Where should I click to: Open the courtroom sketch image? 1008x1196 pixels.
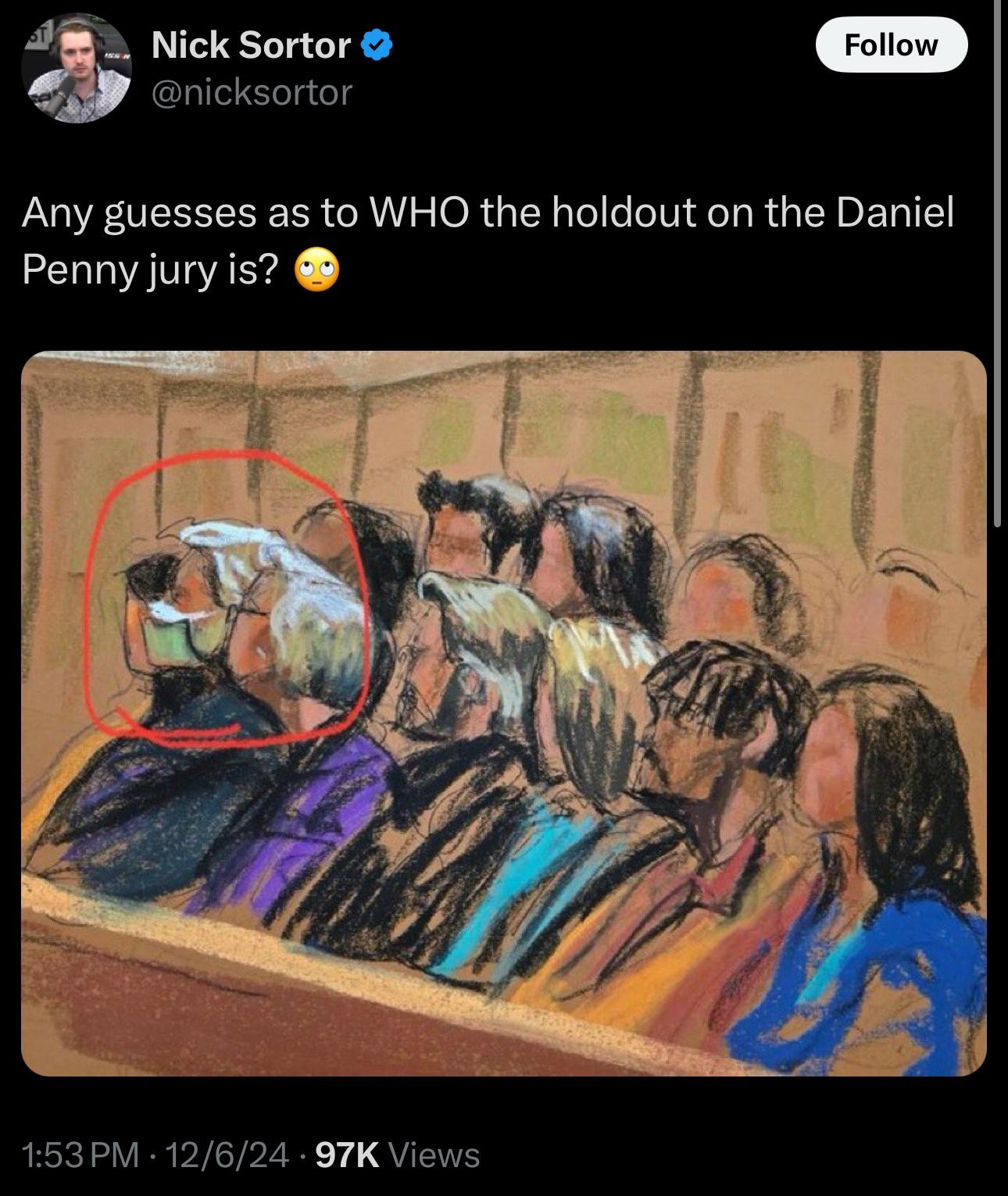(x=503, y=712)
